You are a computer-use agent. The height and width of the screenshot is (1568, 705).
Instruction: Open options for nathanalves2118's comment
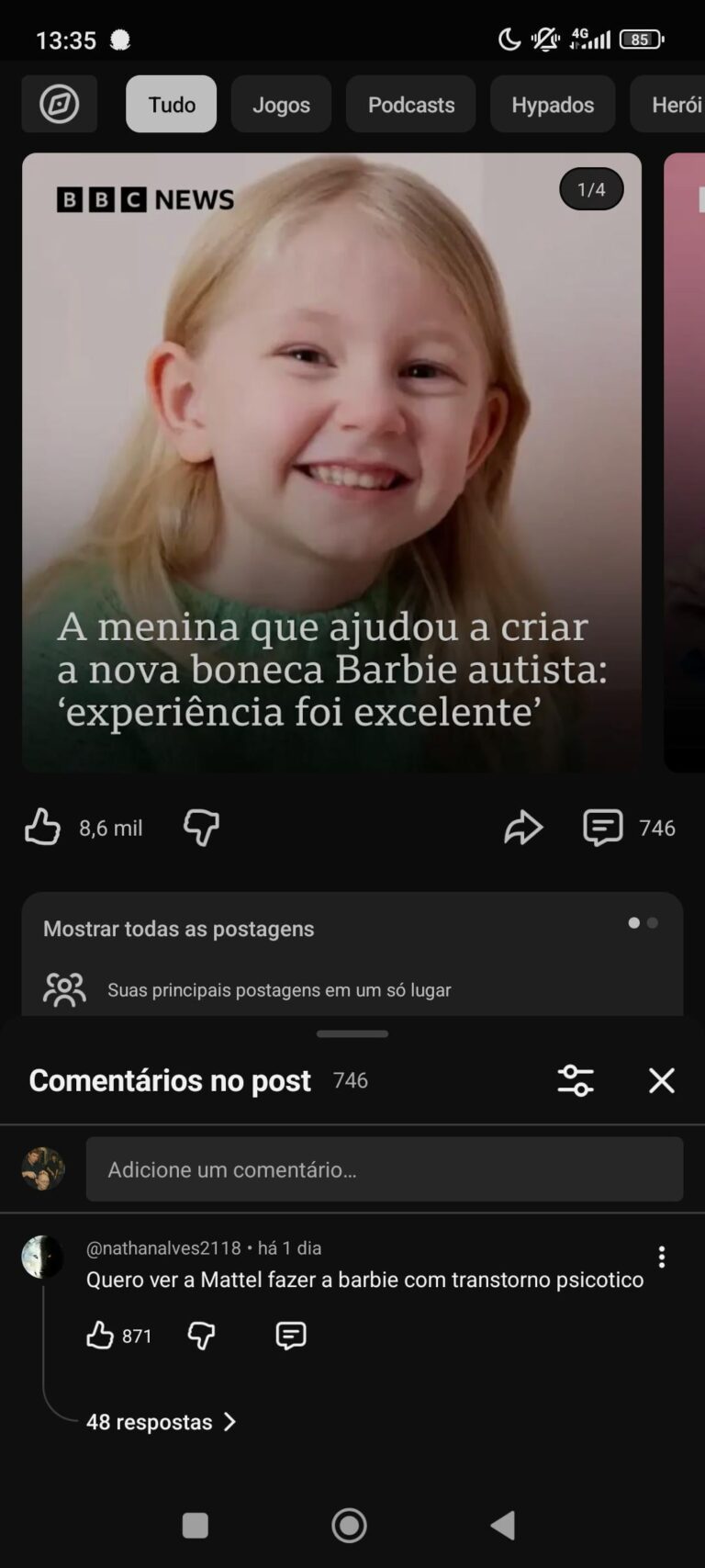(x=661, y=1257)
